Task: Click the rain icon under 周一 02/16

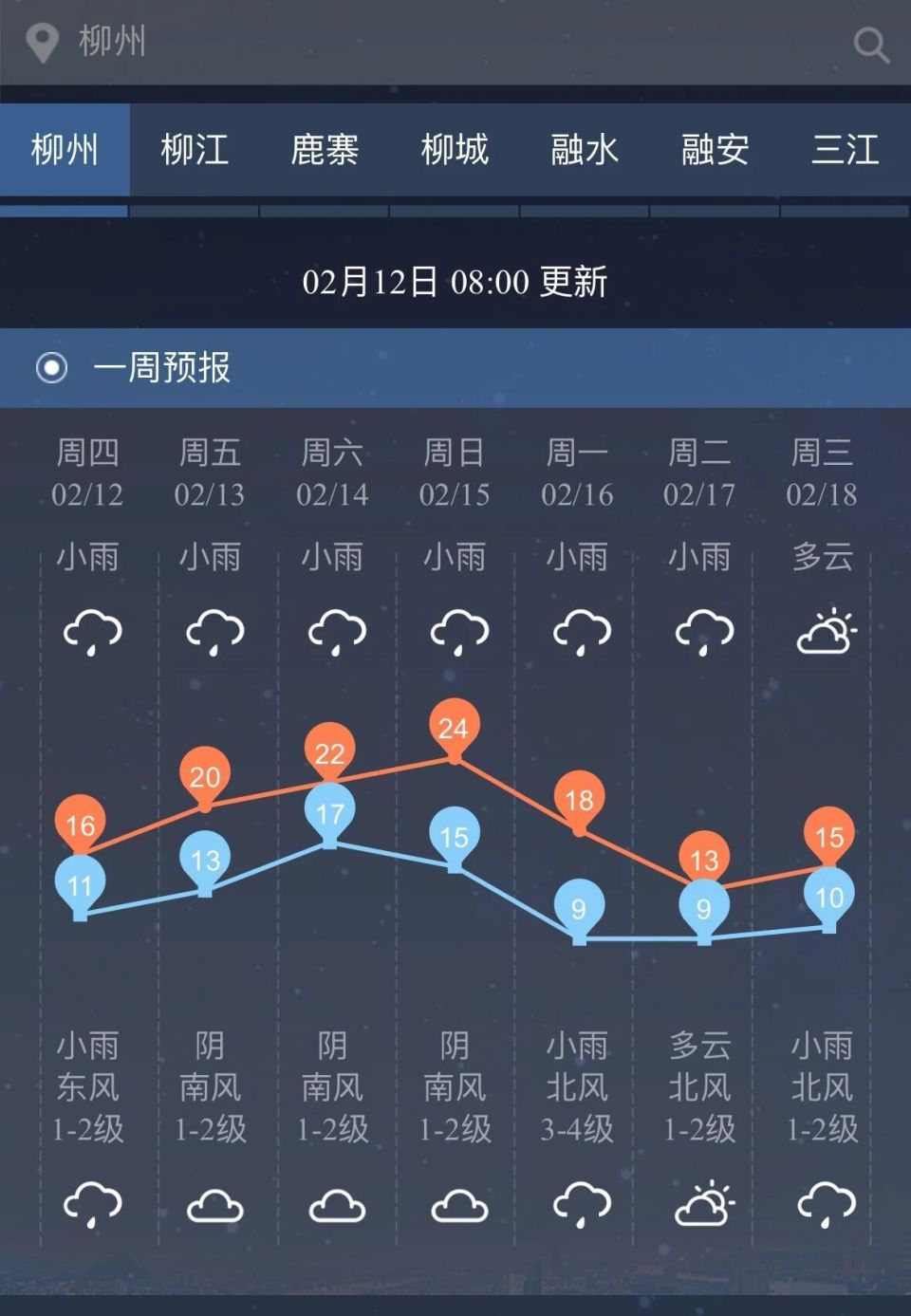Action: [x=581, y=629]
